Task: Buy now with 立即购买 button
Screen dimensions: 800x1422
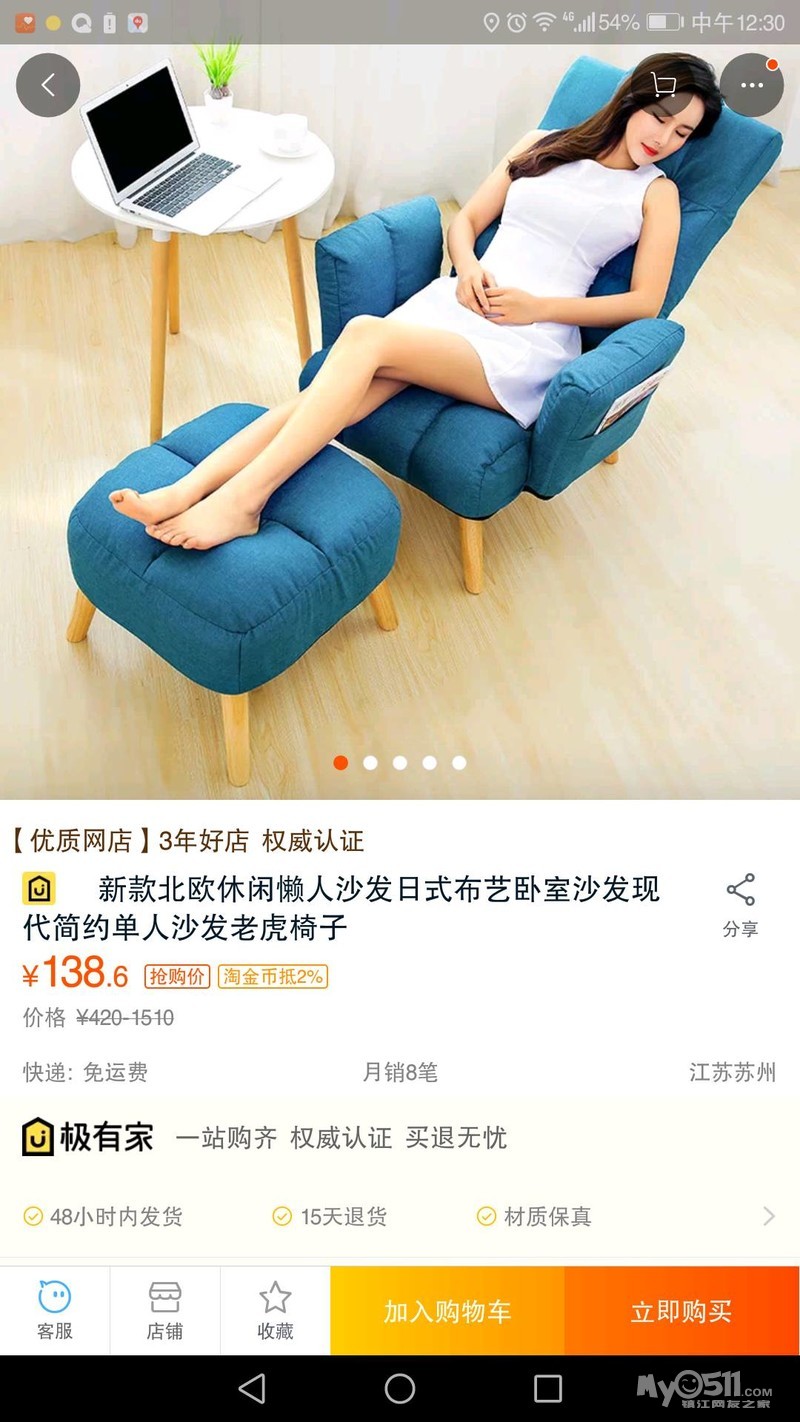Action: pyautogui.click(x=682, y=1311)
